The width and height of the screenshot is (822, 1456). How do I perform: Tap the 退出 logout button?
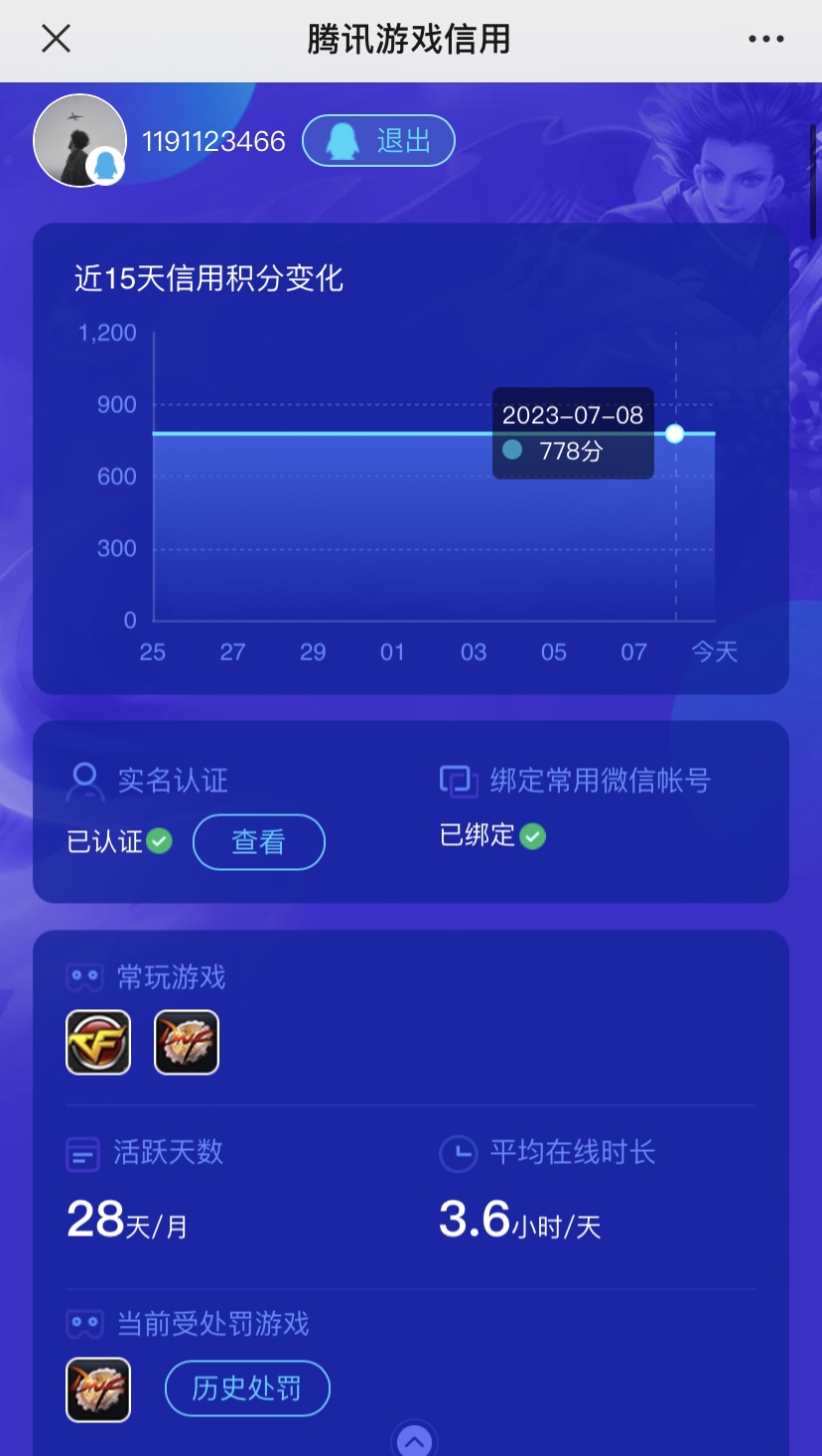tap(378, 141)
